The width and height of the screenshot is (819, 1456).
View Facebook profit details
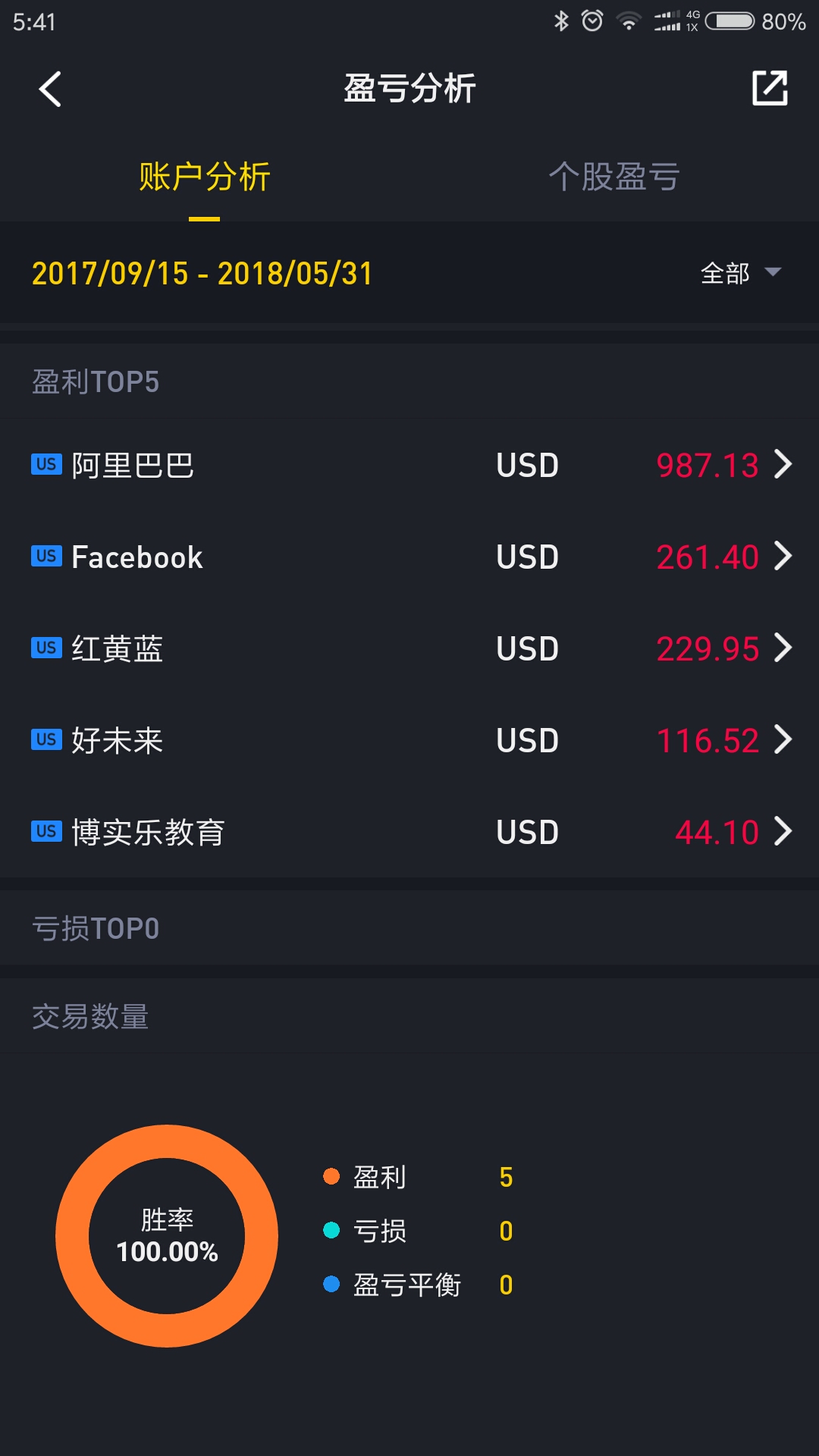click(x=409, y=557)
